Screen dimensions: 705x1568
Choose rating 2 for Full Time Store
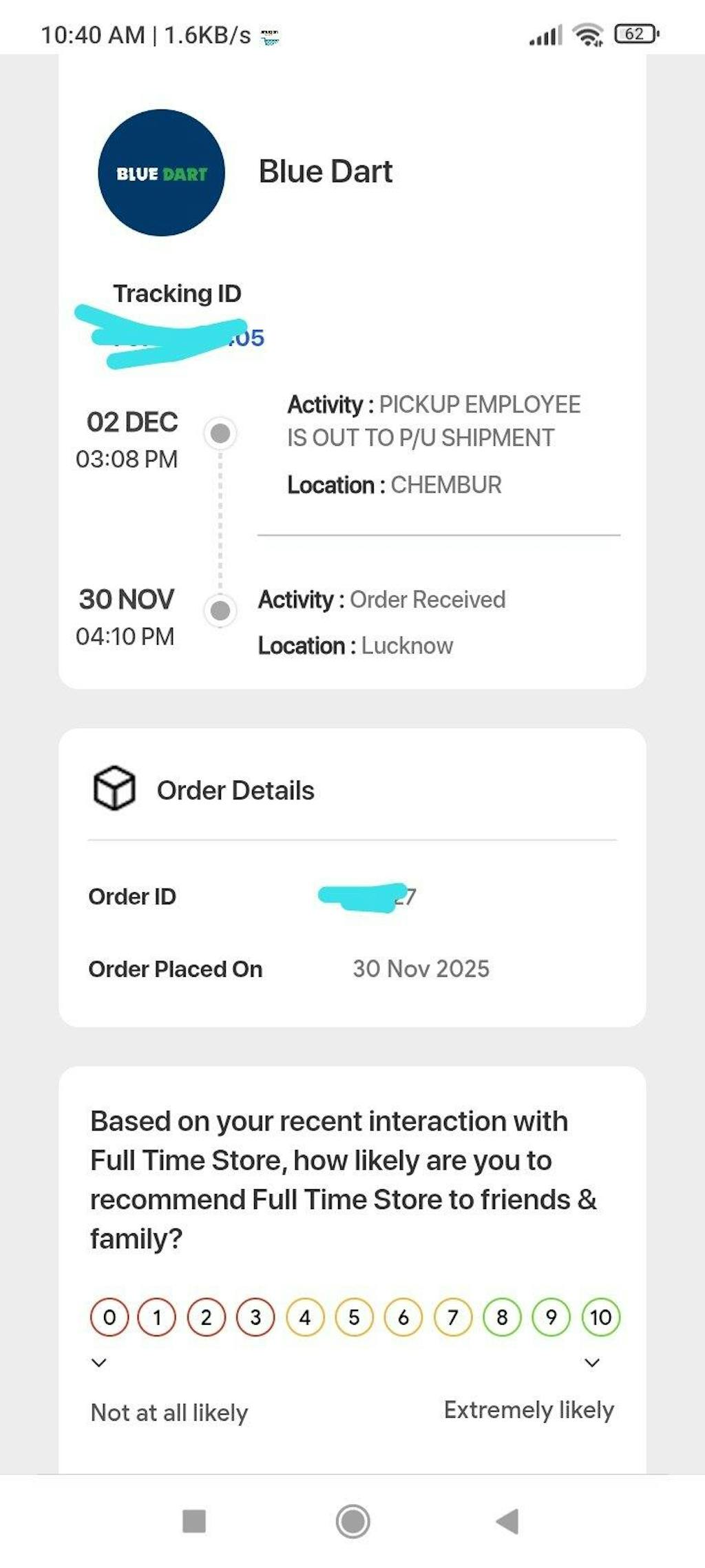(x=206, y=1317)
